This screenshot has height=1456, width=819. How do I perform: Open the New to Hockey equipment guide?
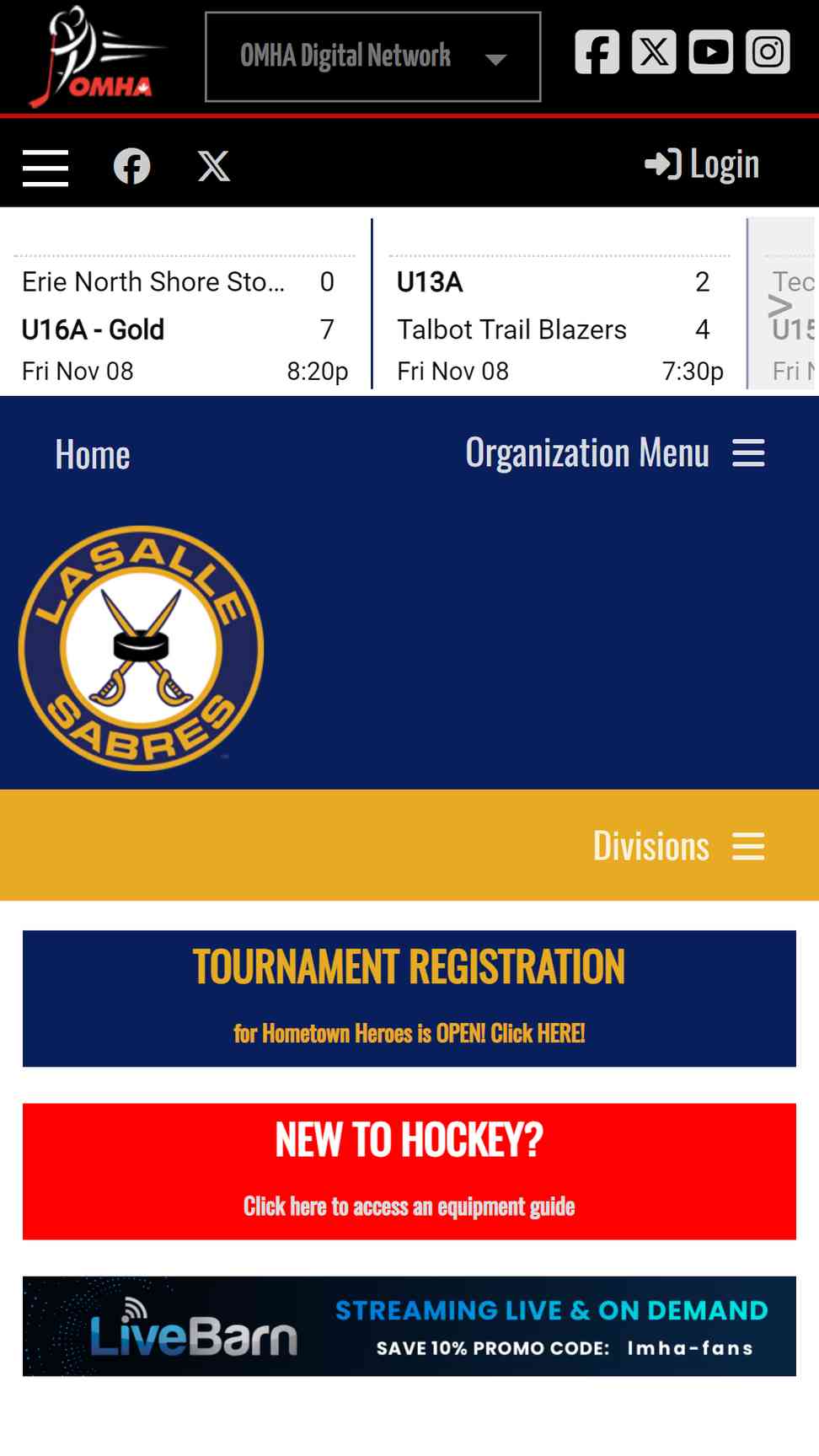[x=409, y=1171]
